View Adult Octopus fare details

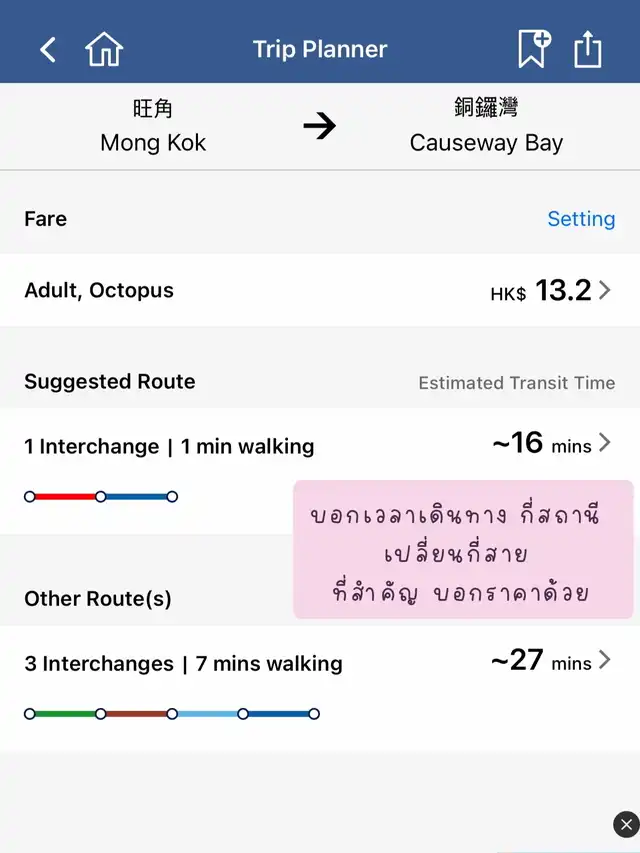point(320,291)
